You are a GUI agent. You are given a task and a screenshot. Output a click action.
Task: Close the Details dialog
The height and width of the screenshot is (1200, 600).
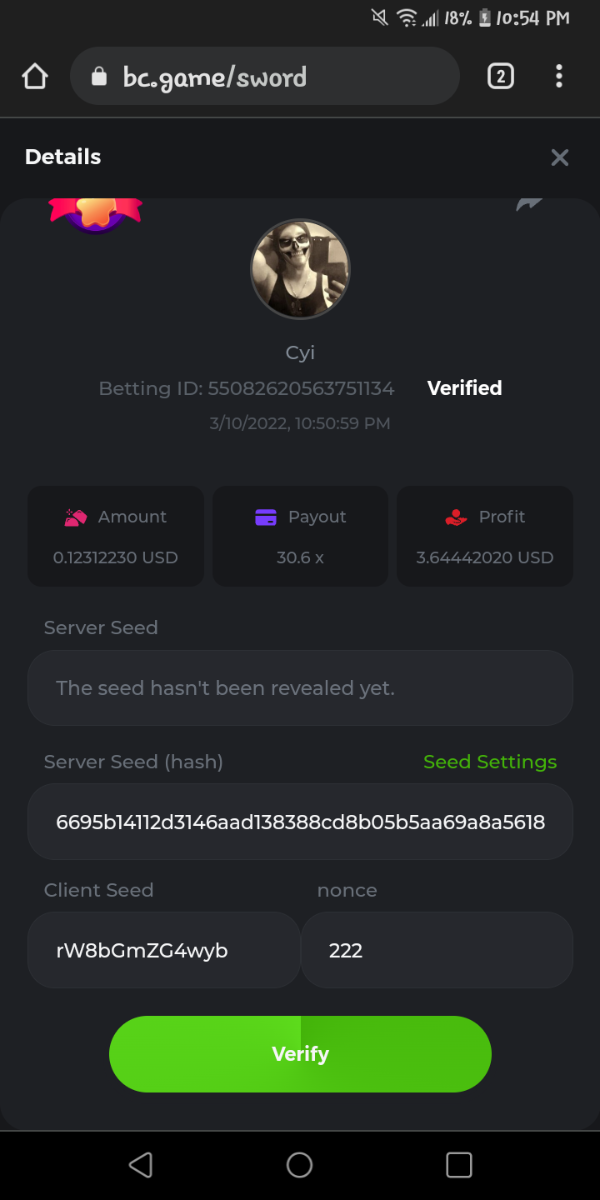[560, 157]
